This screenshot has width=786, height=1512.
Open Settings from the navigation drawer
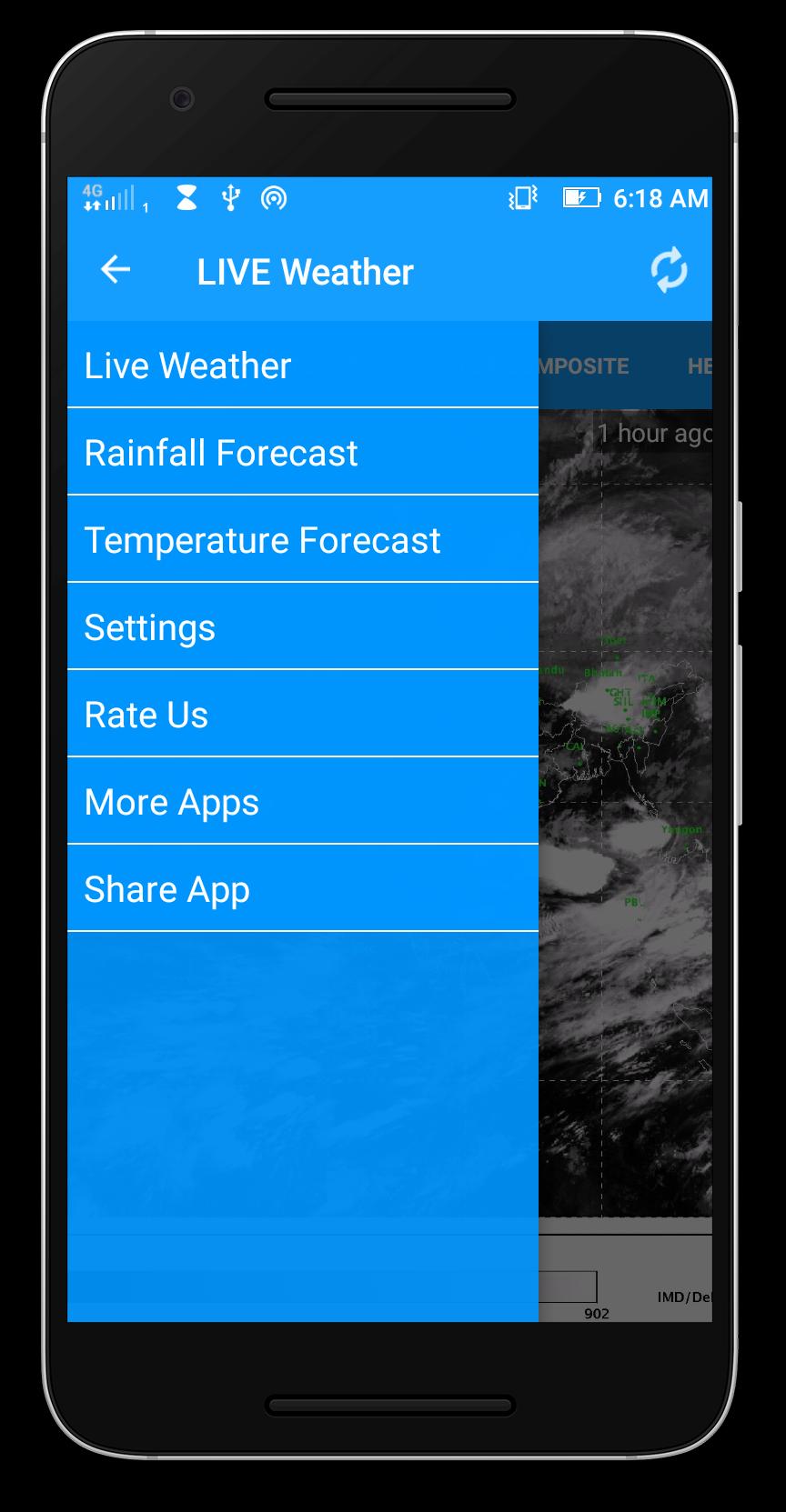[x=149, y=626]
